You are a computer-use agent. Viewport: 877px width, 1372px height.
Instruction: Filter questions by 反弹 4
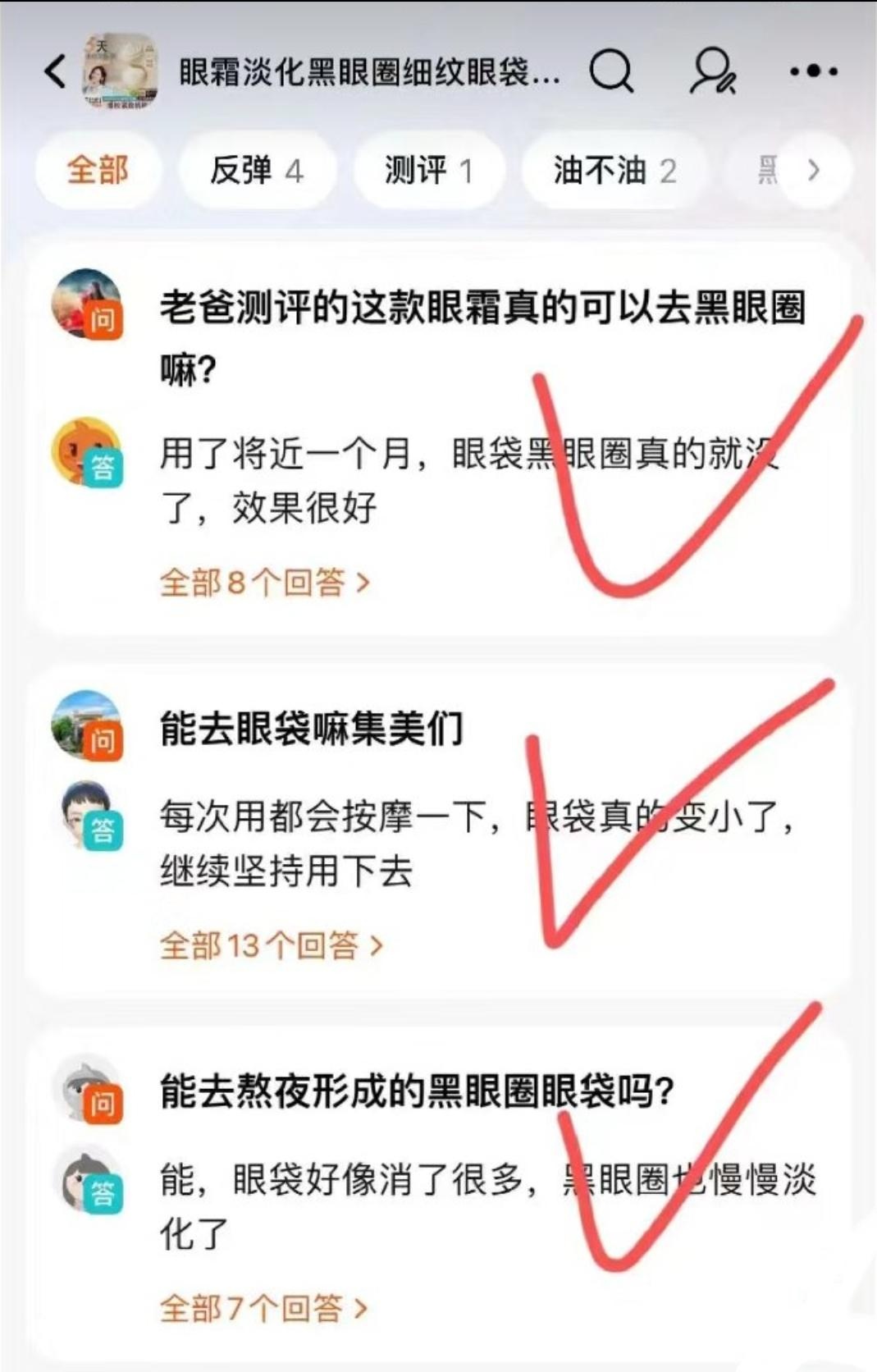coord(257,171)
